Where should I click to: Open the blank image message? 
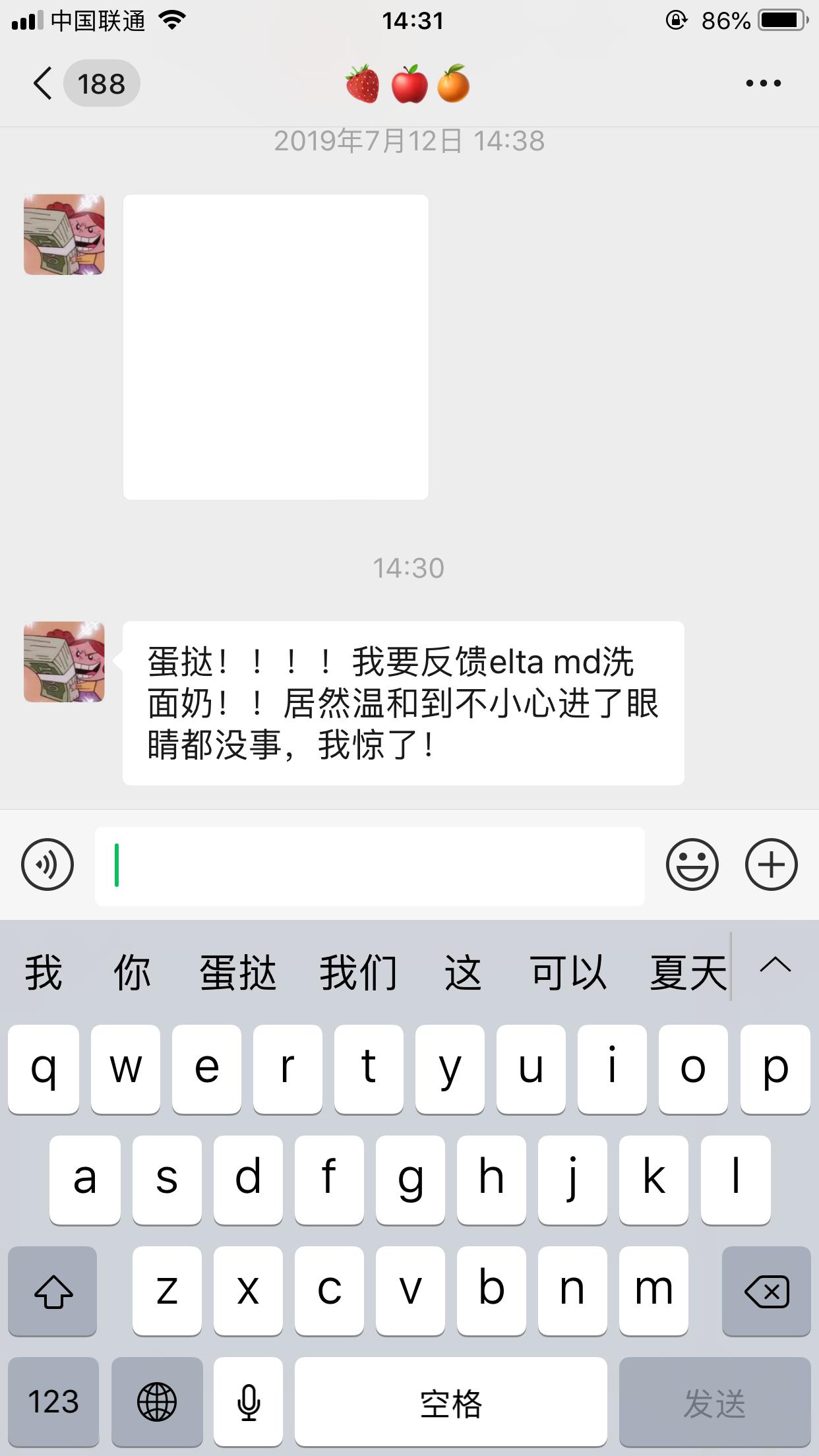click(x=276, y=347)
